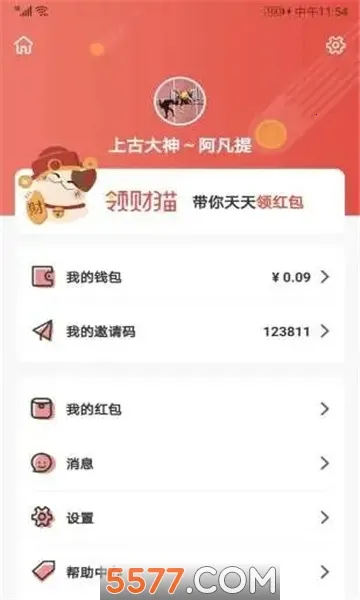Screen dimensions: 360x600
Task: Tap the profile avatar picture
Action: (180, 101)
